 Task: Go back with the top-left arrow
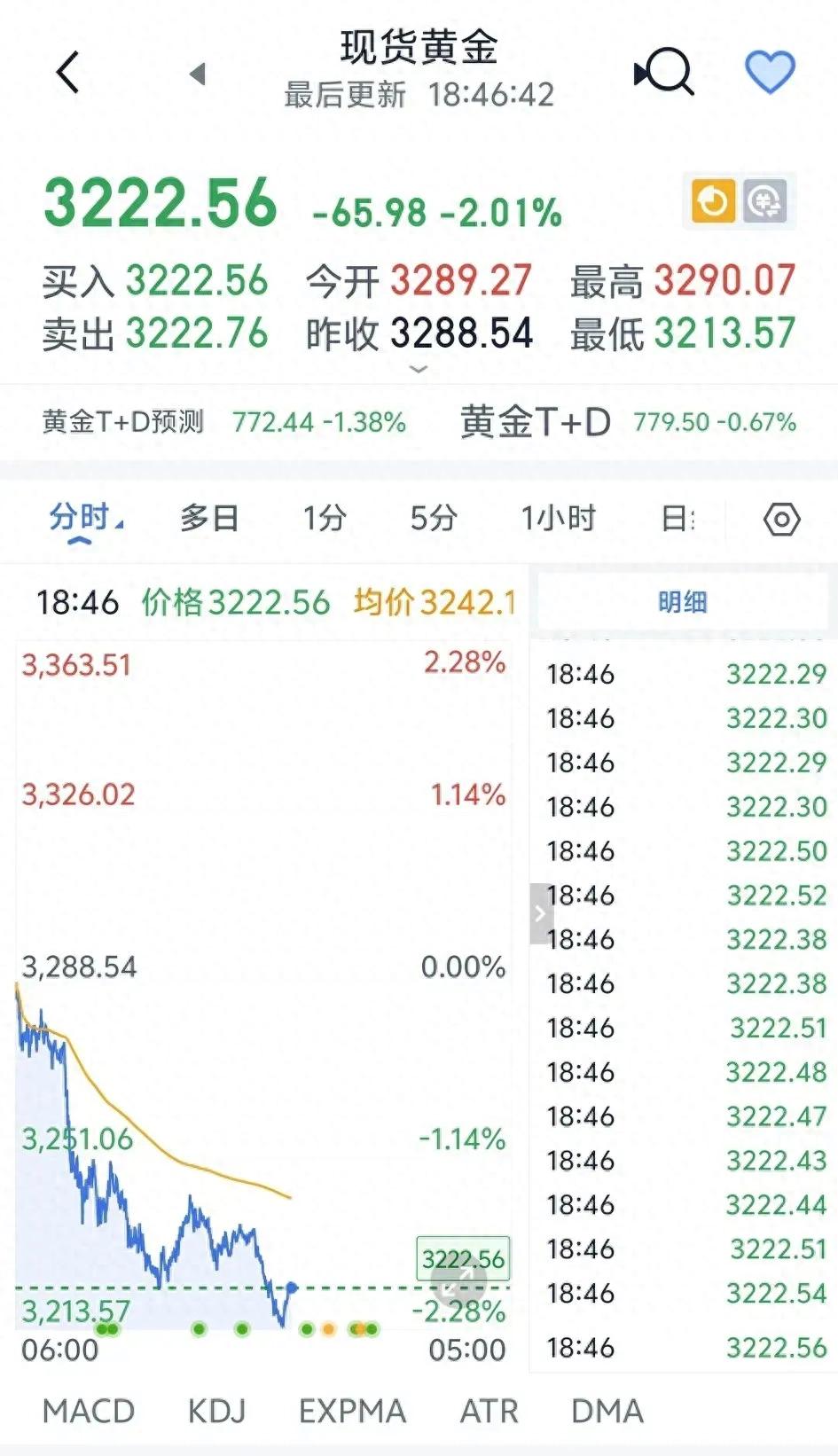point(67,72)
